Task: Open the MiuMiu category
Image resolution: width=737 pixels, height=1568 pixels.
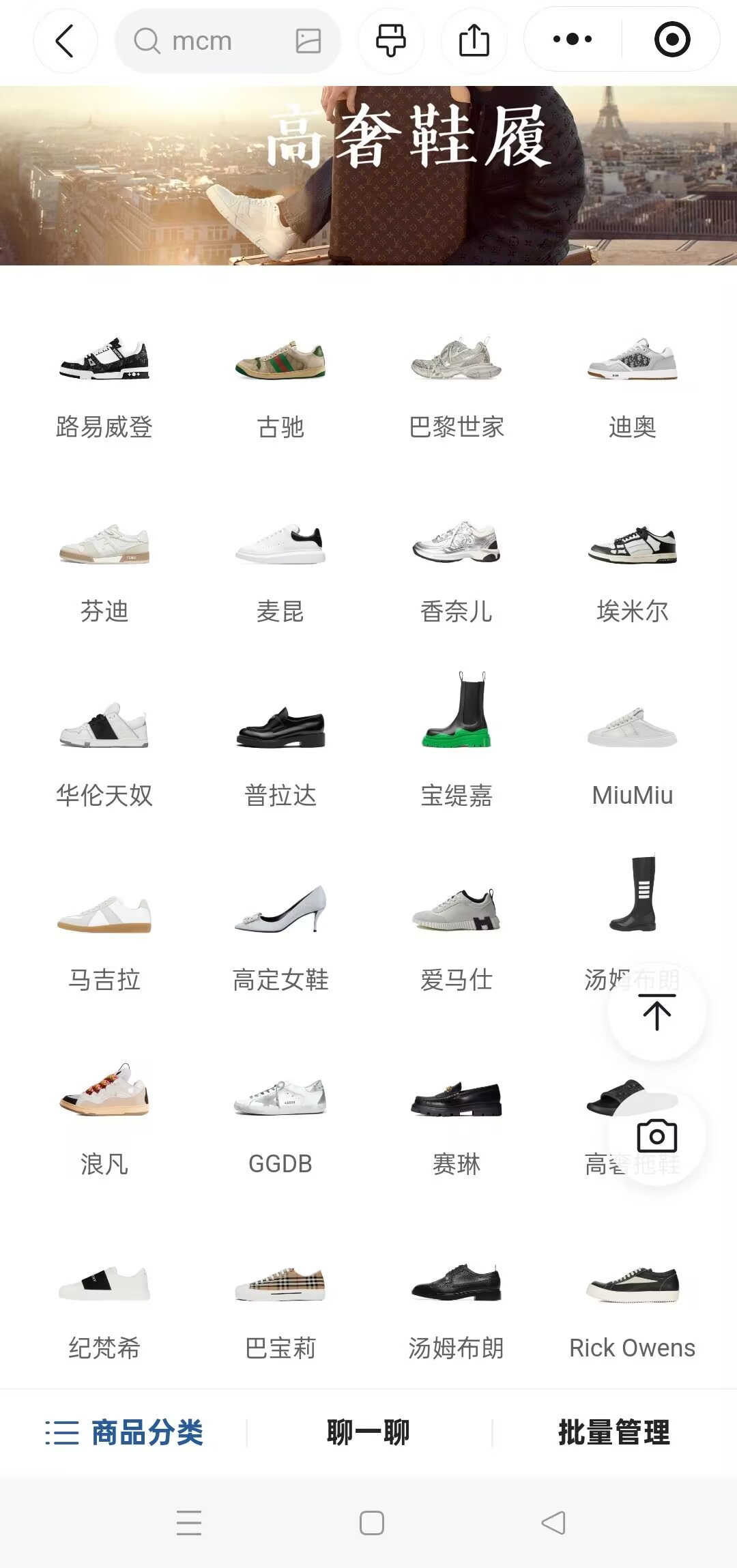Action: (633, 755)
